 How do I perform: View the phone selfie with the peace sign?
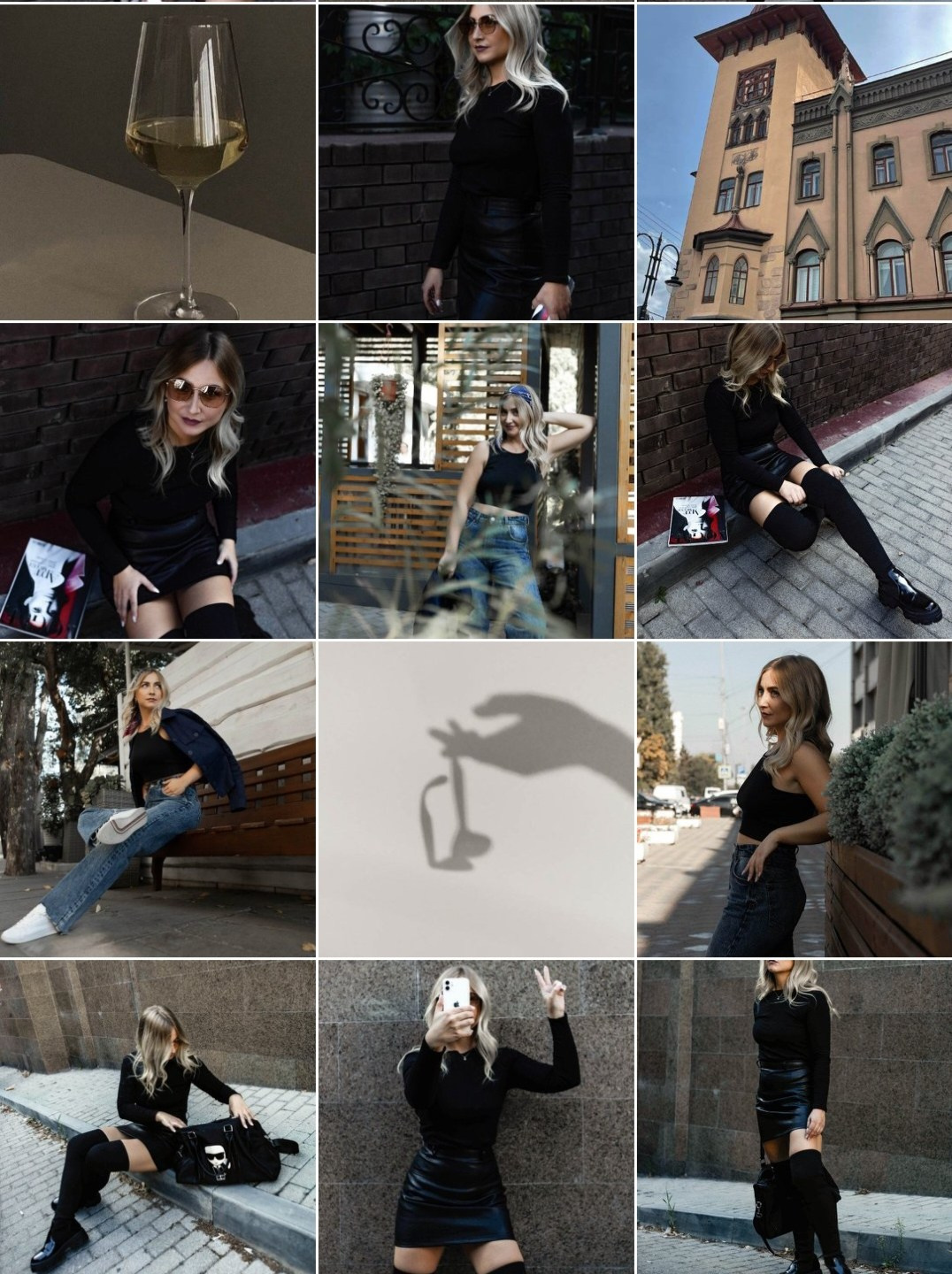pyautogui.click(x=476, y=1117)
